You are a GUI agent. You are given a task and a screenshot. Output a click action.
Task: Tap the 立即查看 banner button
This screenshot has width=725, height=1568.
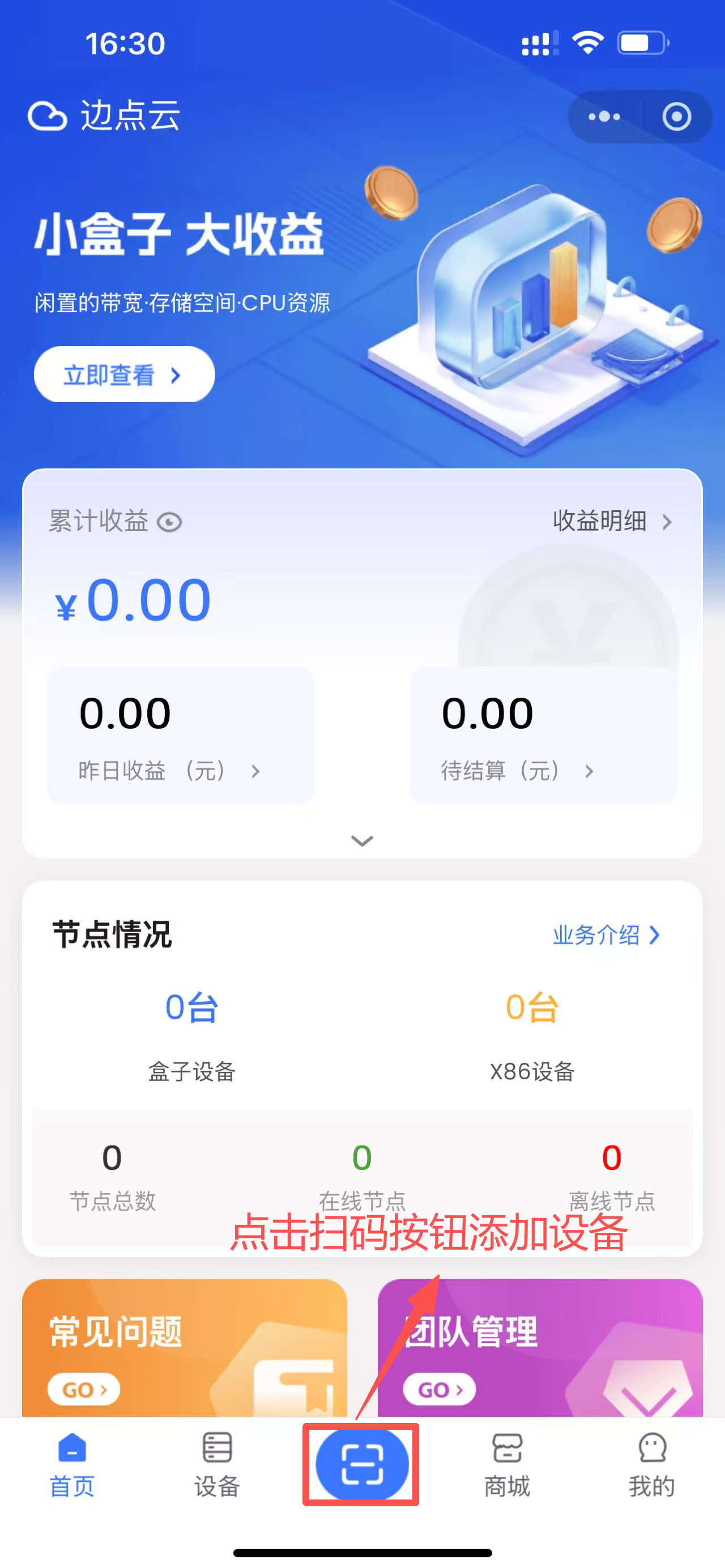pos(124,374)
